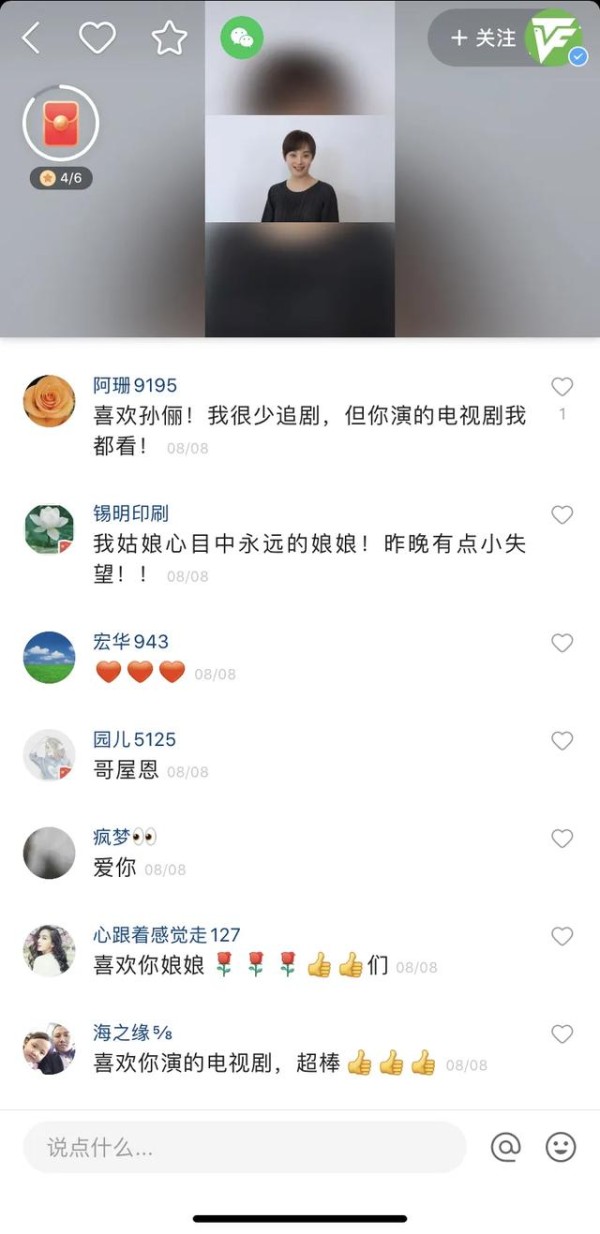The height and width of the screenshot is (1234, 600).
Task: Open the emoji picker
Action: (561, 1147)
